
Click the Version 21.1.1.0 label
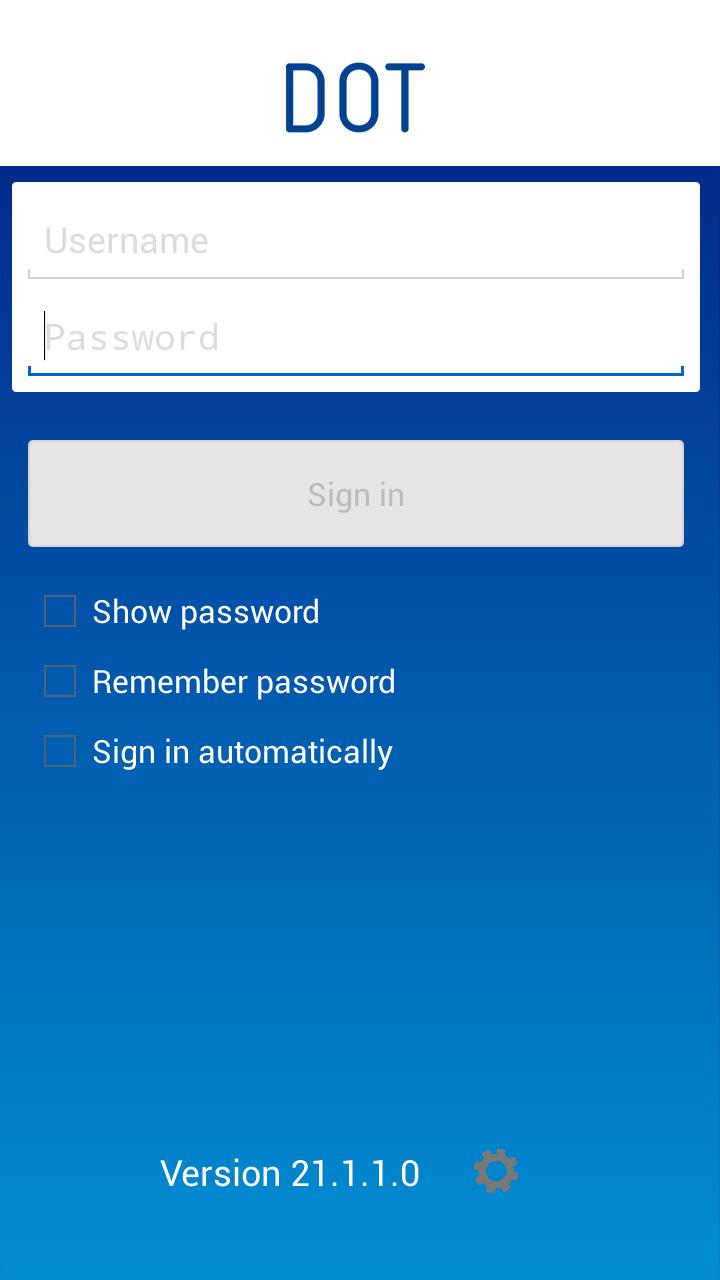tap(289, 1172)
